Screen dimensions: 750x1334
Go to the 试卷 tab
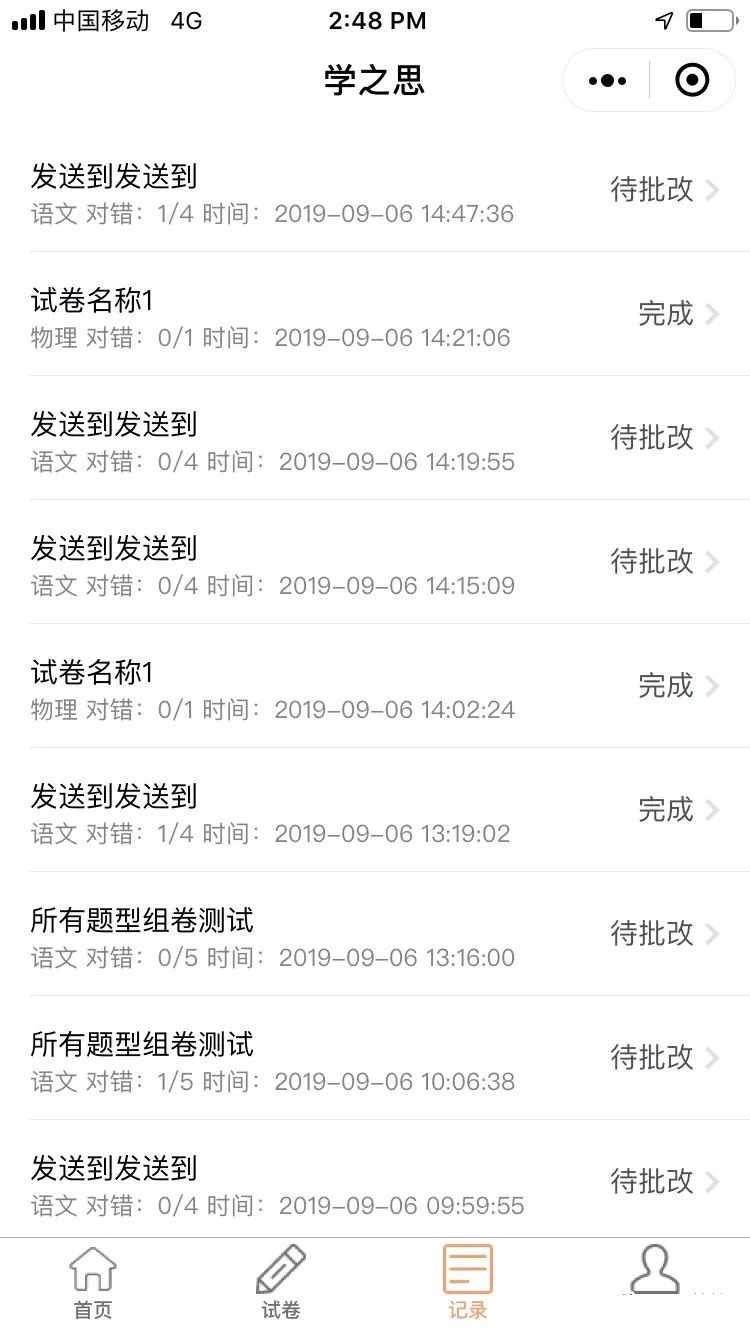pos(281,1284)
